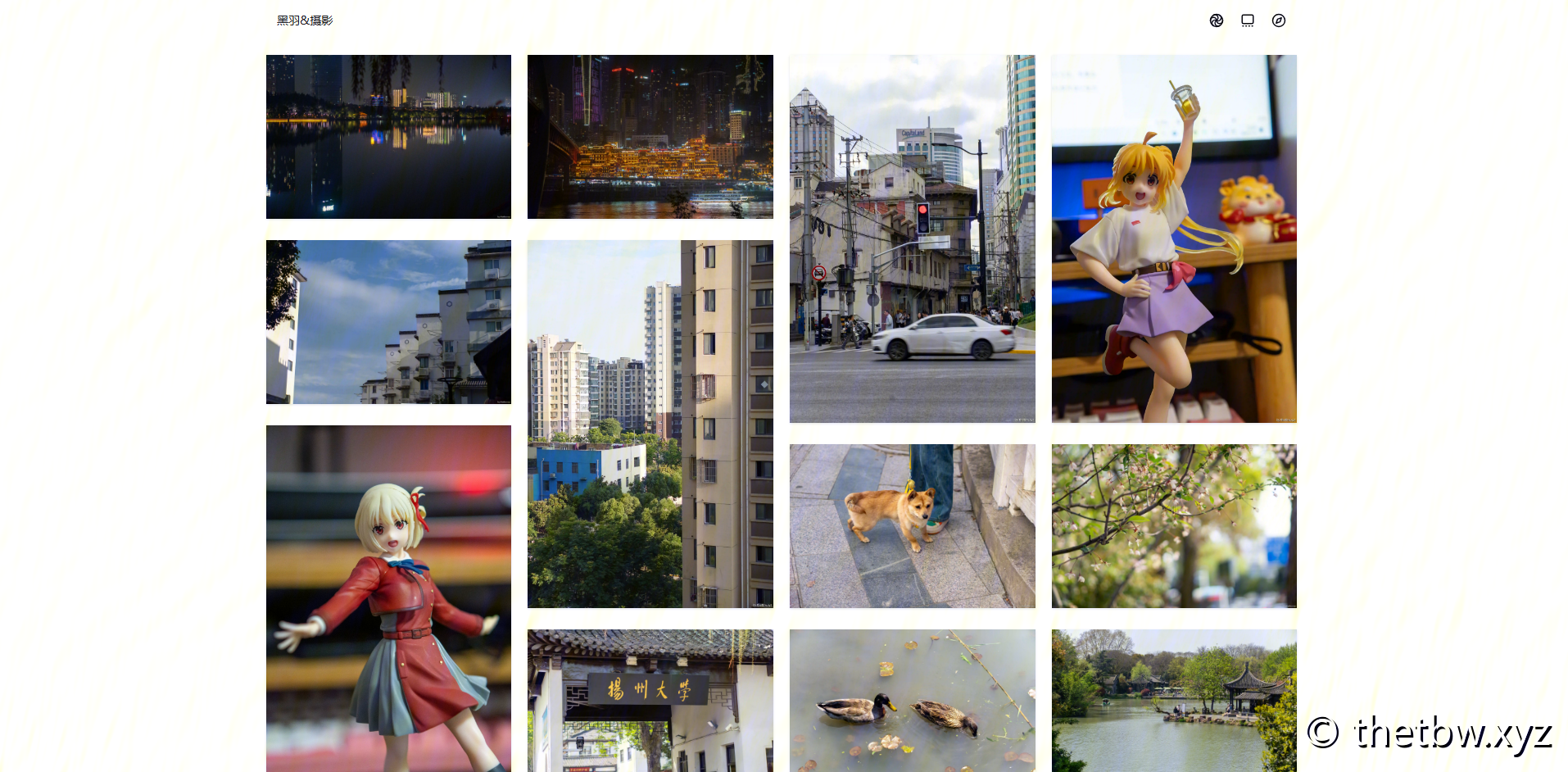Screen dimensions: 1568x772
Task: Open the blossoming tree branches photo
Action: click(x=1173, y=526)
